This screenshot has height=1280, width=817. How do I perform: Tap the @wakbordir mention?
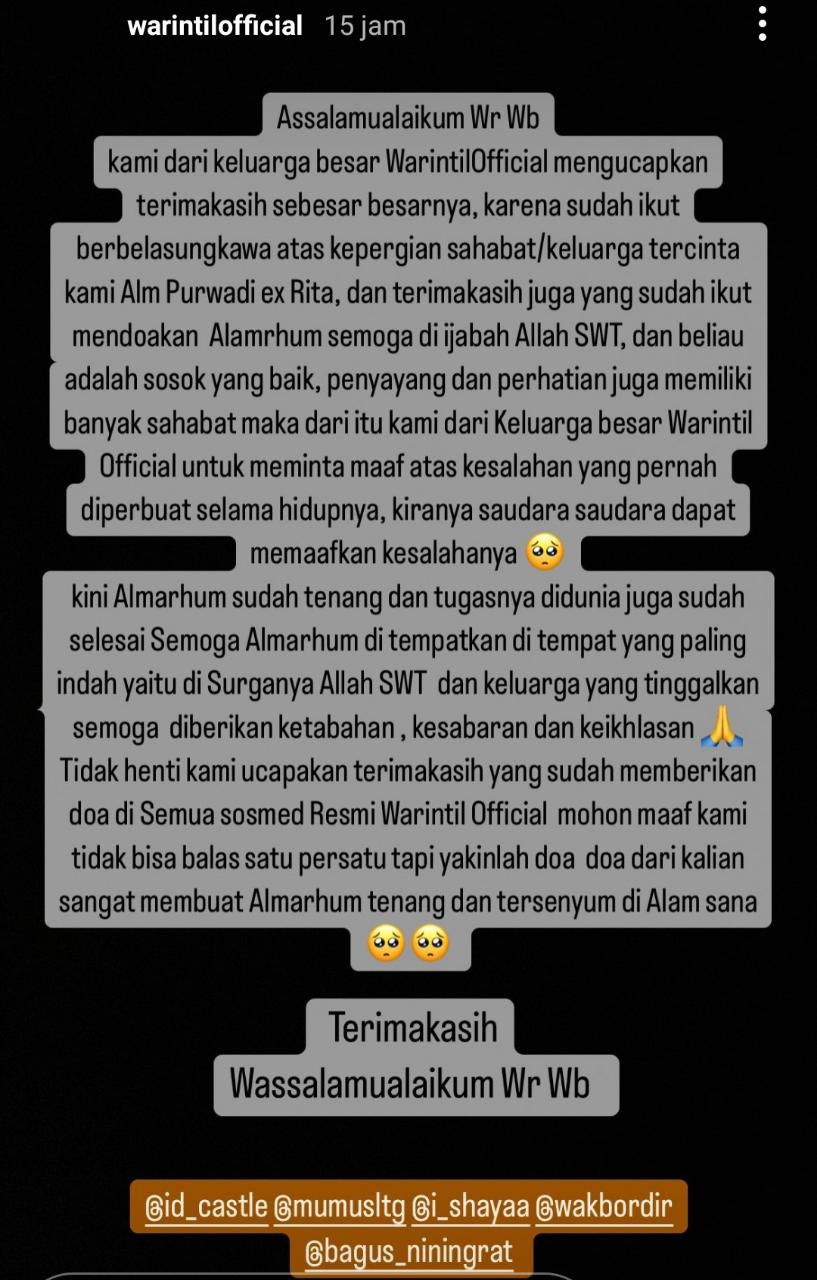[604, 1207]
